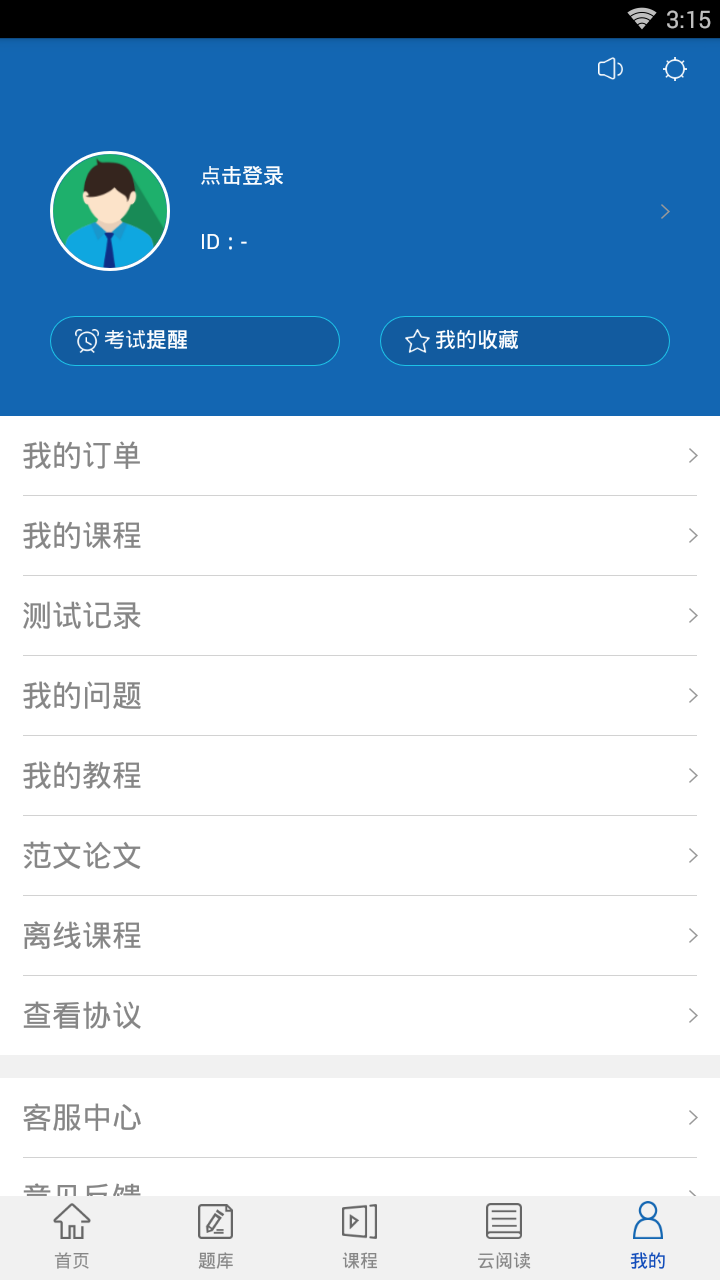This screenshot has height=1280, width=720.
Task: Open 我的订单 using its chevron arrow
Action: point(693,455)
